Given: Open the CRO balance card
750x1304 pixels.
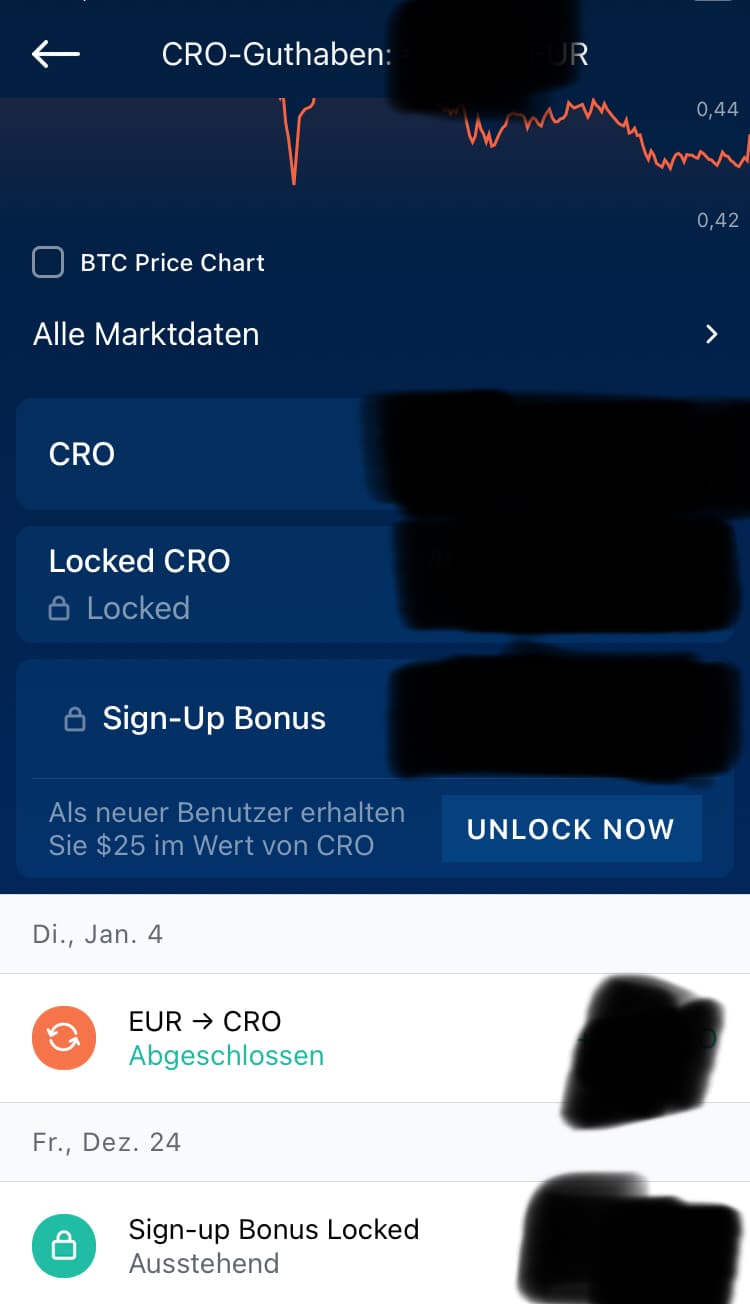Looking at the screenshot, I should [x=375, y=454].
